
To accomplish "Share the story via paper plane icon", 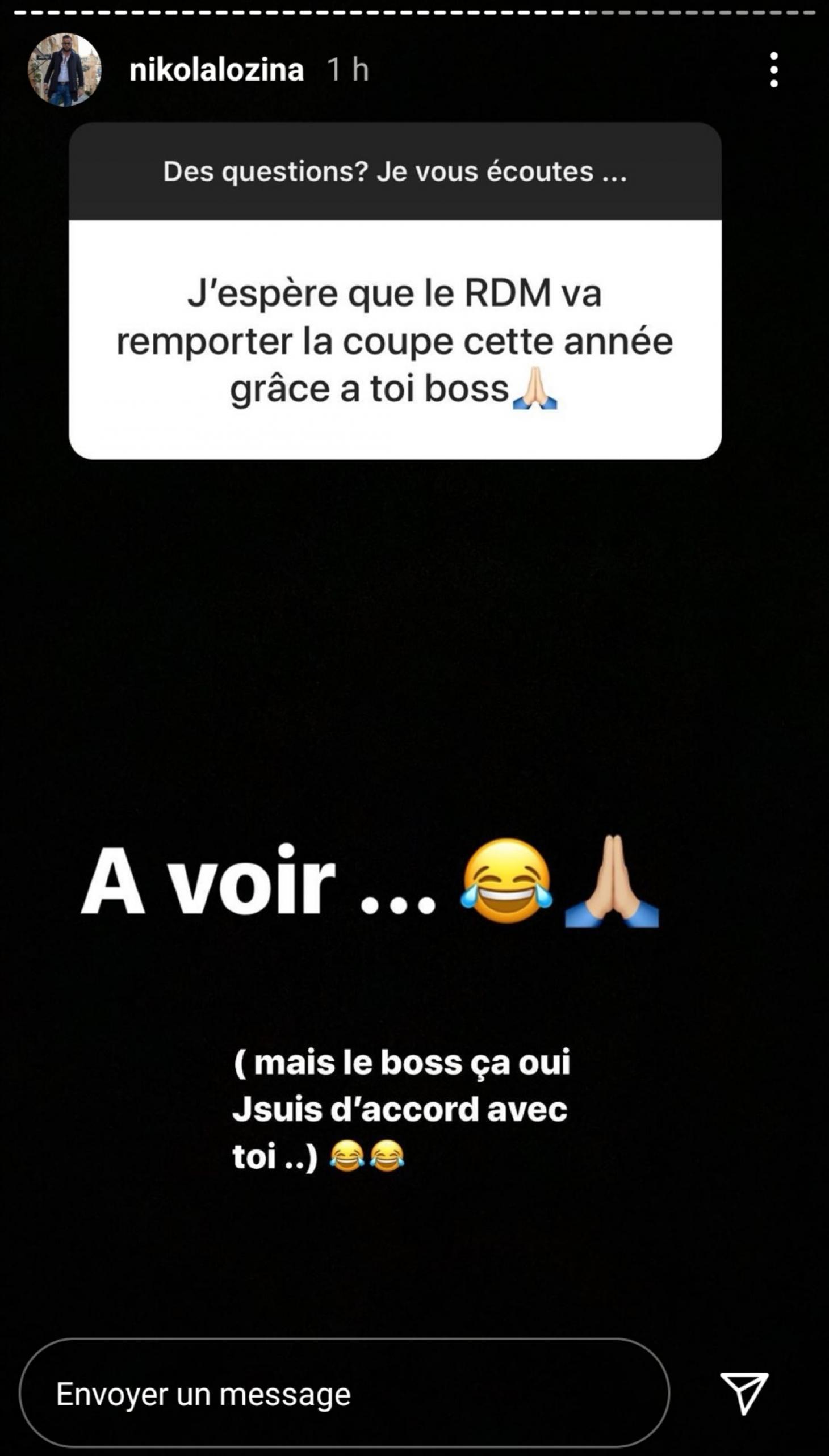I will click(744, 1393).
